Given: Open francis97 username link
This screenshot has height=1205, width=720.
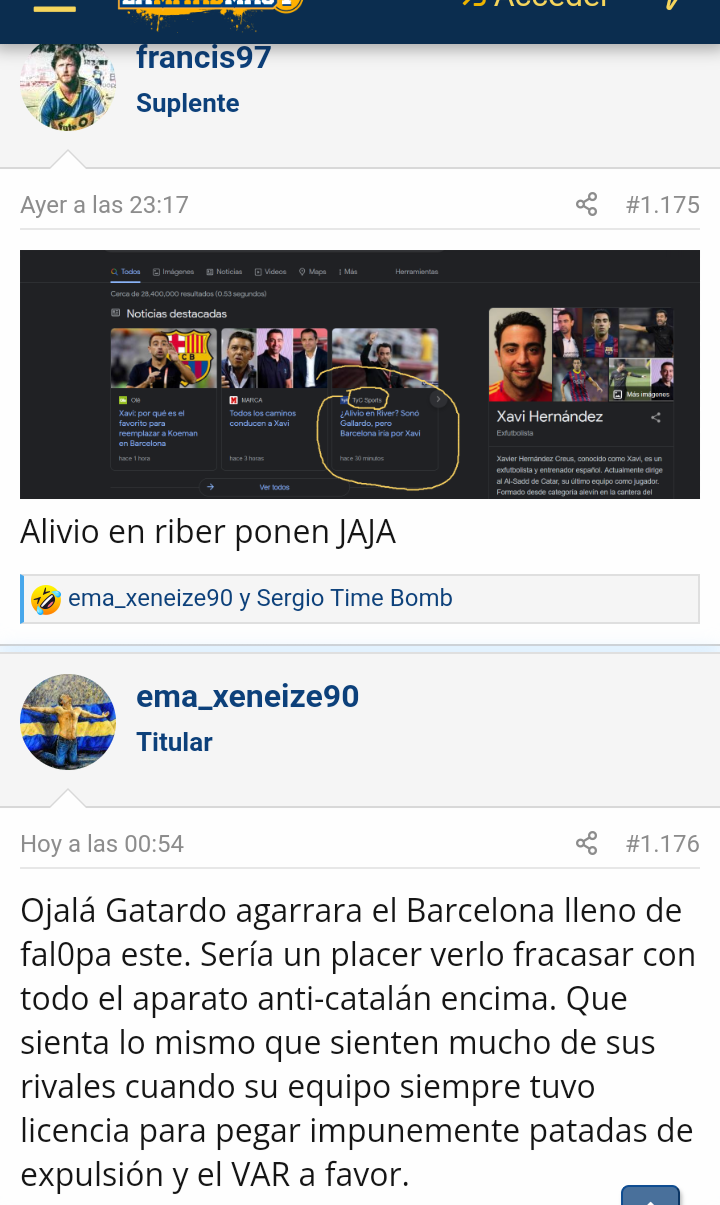Looking at the screenshot, I should 204,57.
